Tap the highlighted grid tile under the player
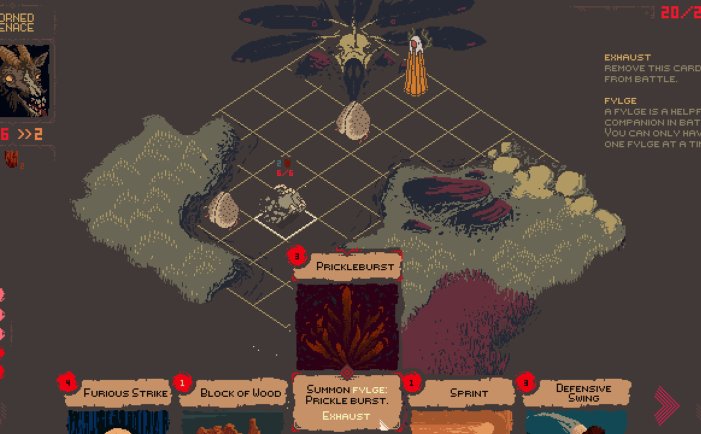 [287, 217]
